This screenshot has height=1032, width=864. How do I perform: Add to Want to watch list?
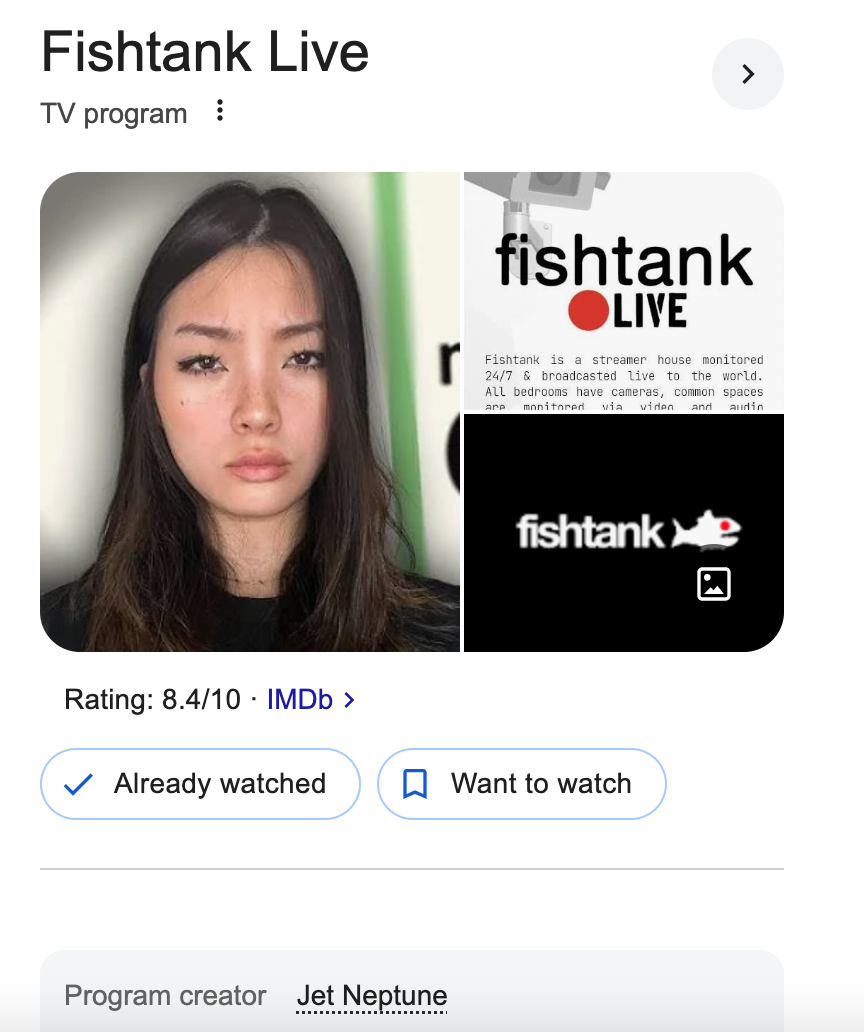(x=522, y=784)
